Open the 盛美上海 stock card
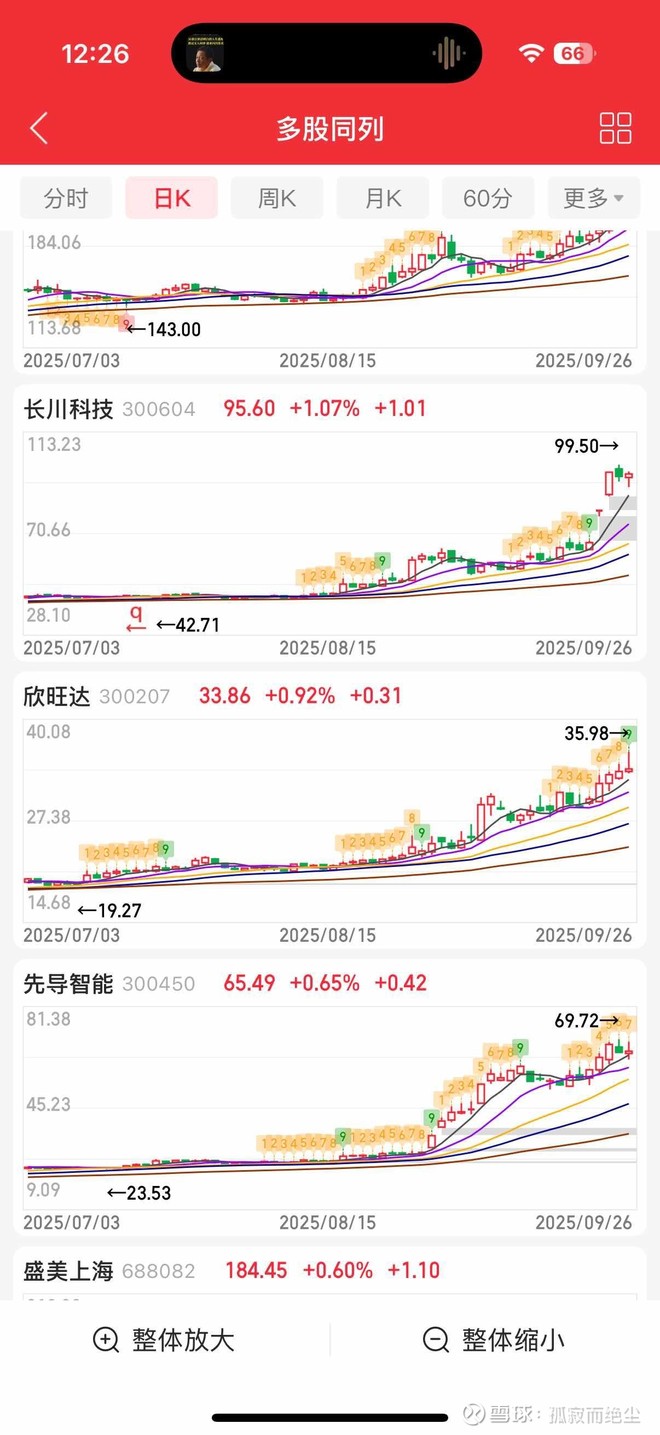660x1435 pixels. point(329,1271)
